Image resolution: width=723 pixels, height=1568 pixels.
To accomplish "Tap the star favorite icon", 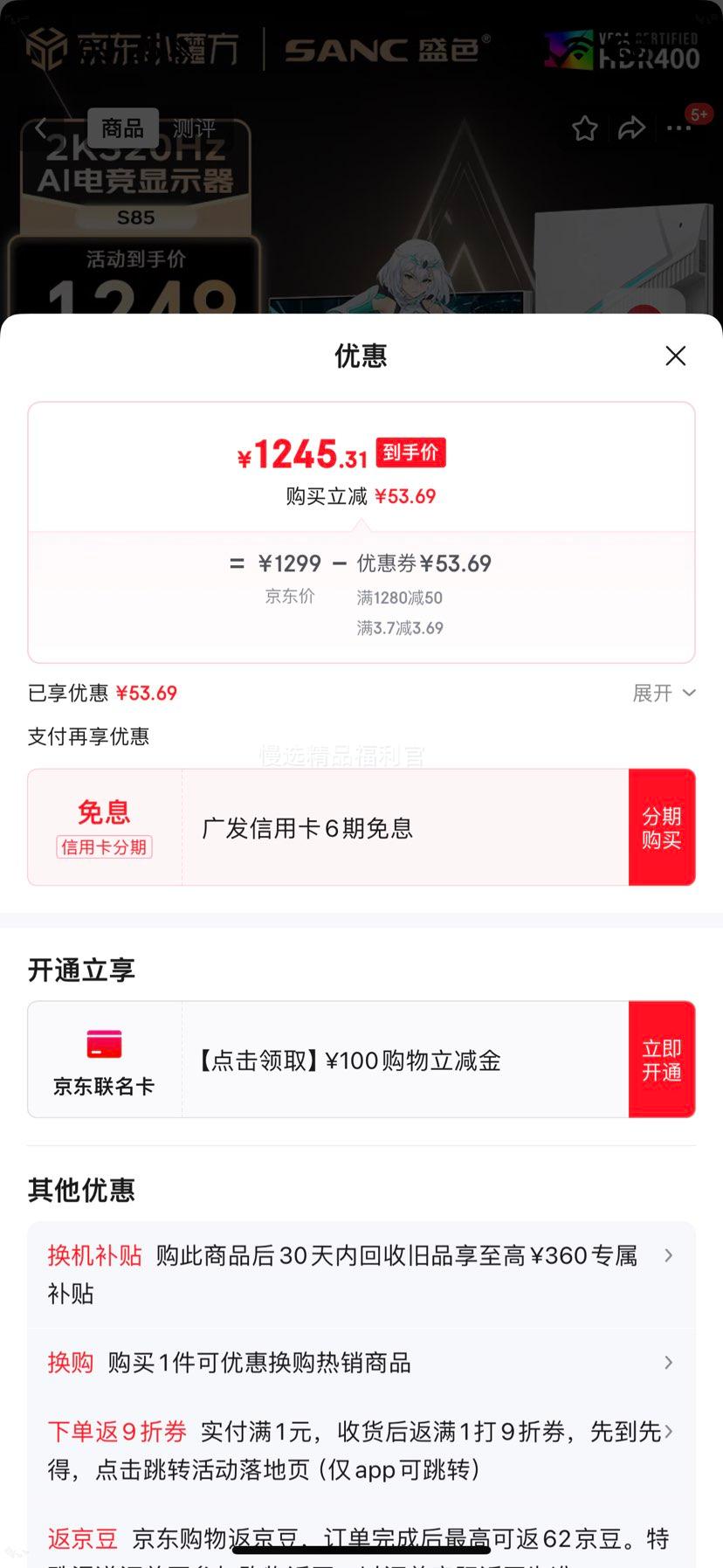I will pyautogui.click(x=584, y=128).
